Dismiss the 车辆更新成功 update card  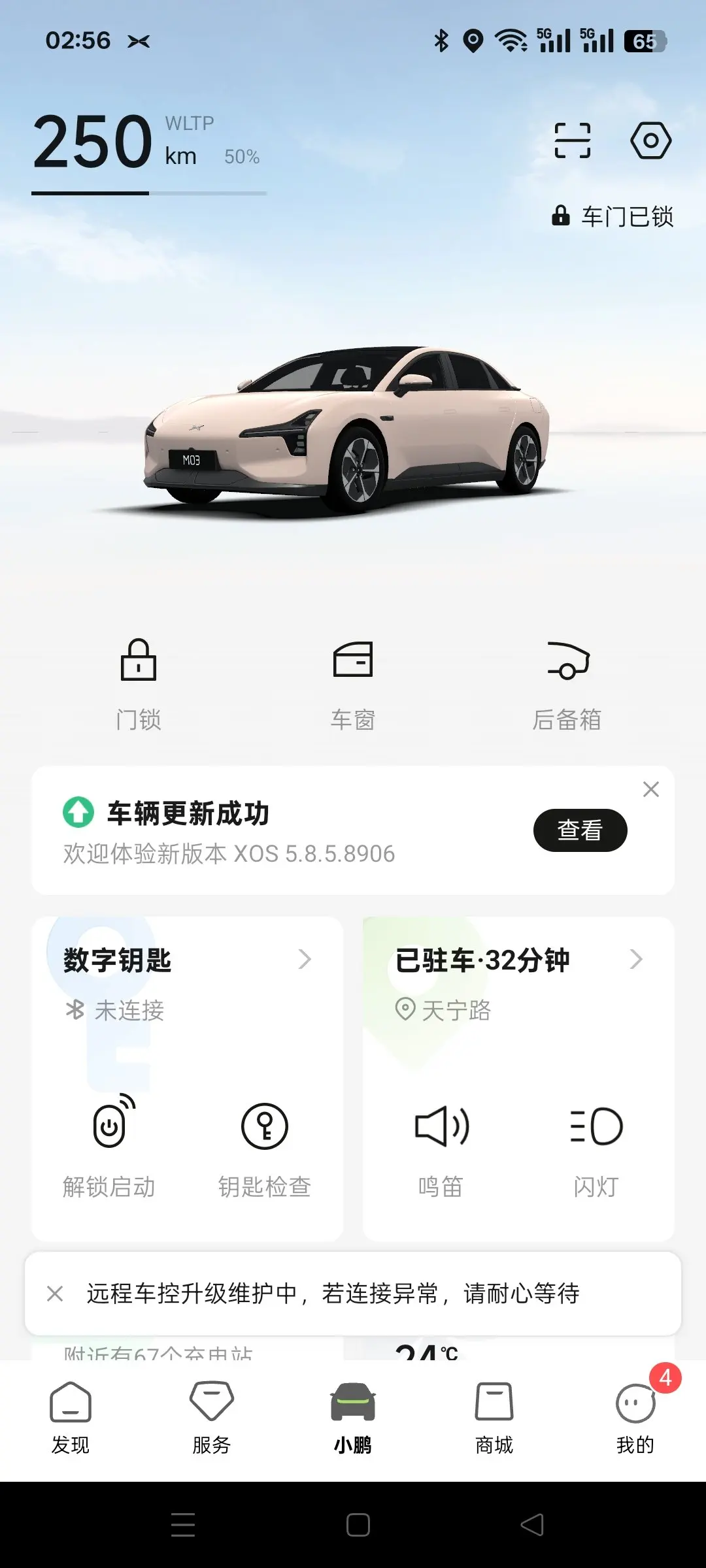point(650,789)
